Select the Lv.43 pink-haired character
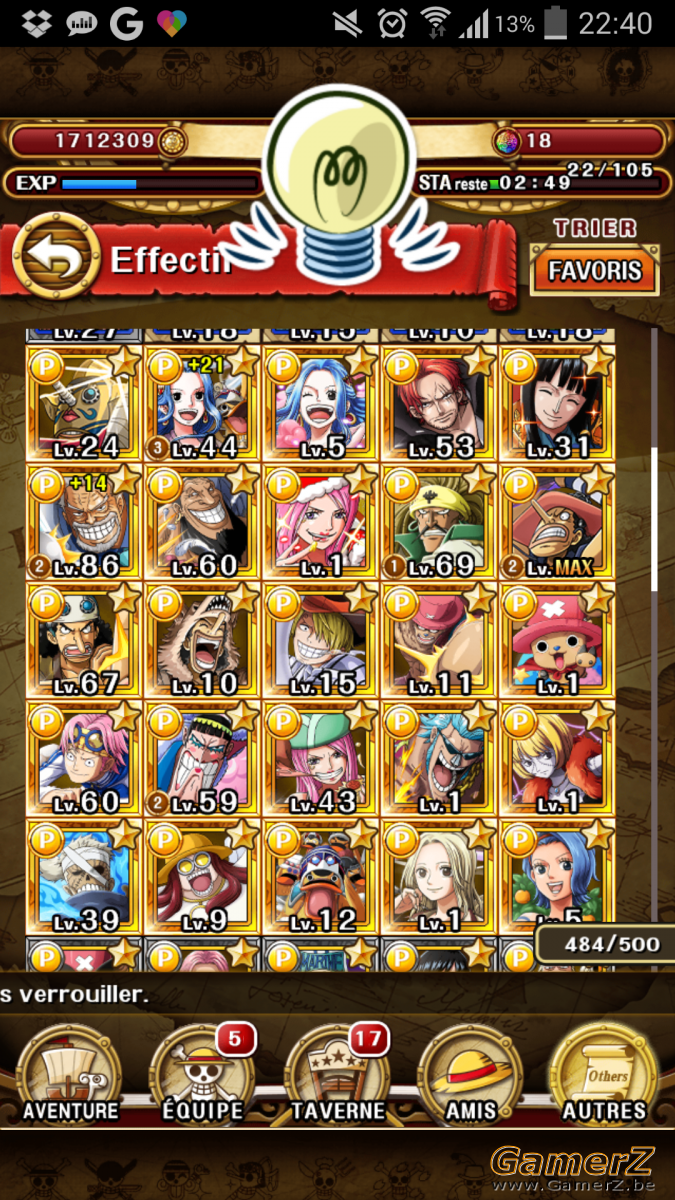This screenshot has height=1200, width=675. pos(319,757)
